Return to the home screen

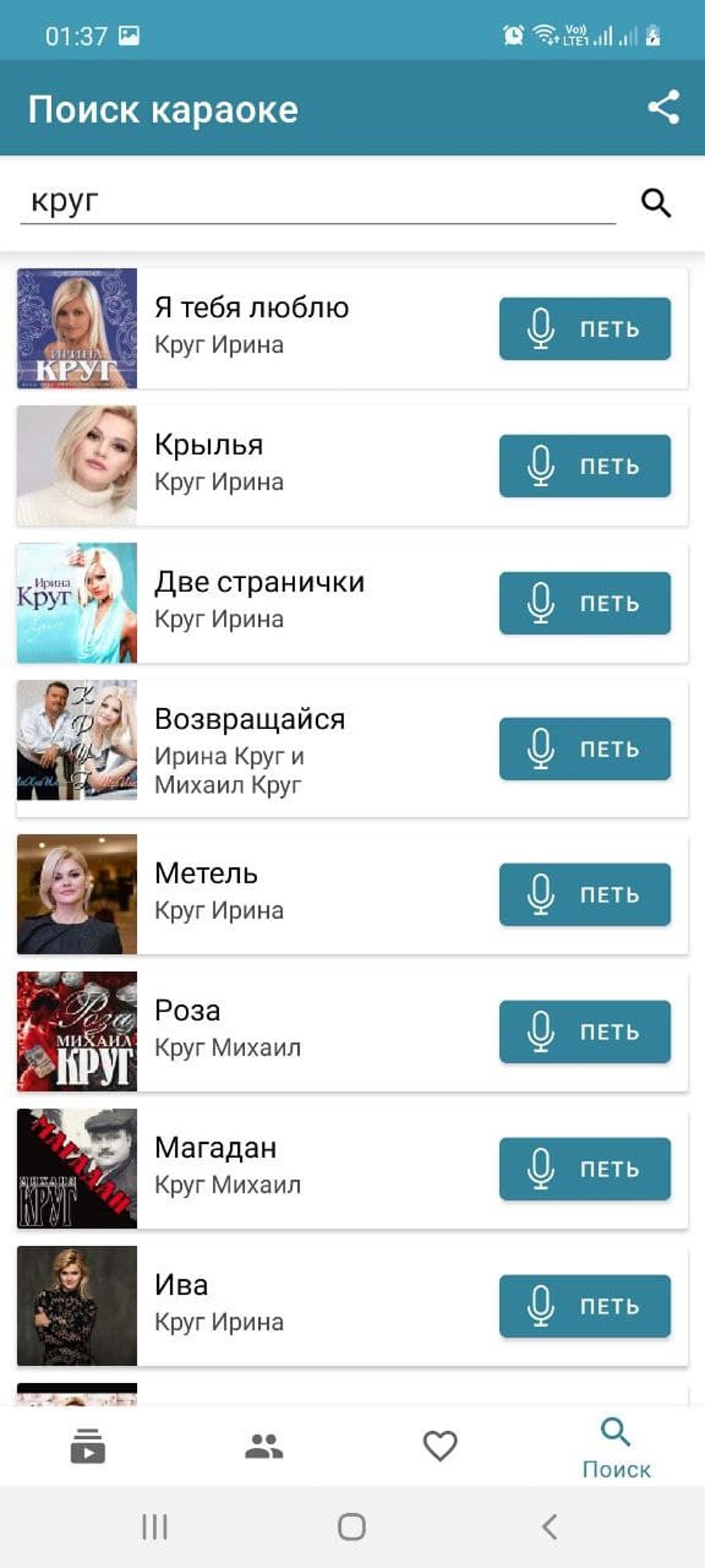352,1527
